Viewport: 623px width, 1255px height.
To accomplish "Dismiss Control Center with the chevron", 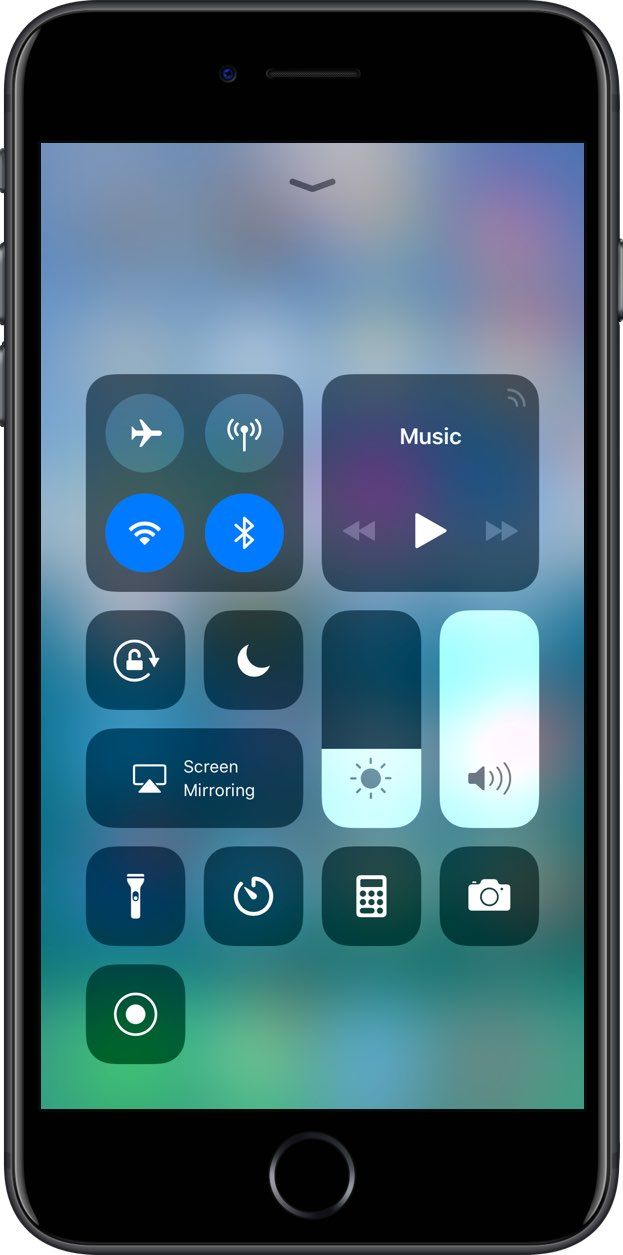I will pos(312,184).
